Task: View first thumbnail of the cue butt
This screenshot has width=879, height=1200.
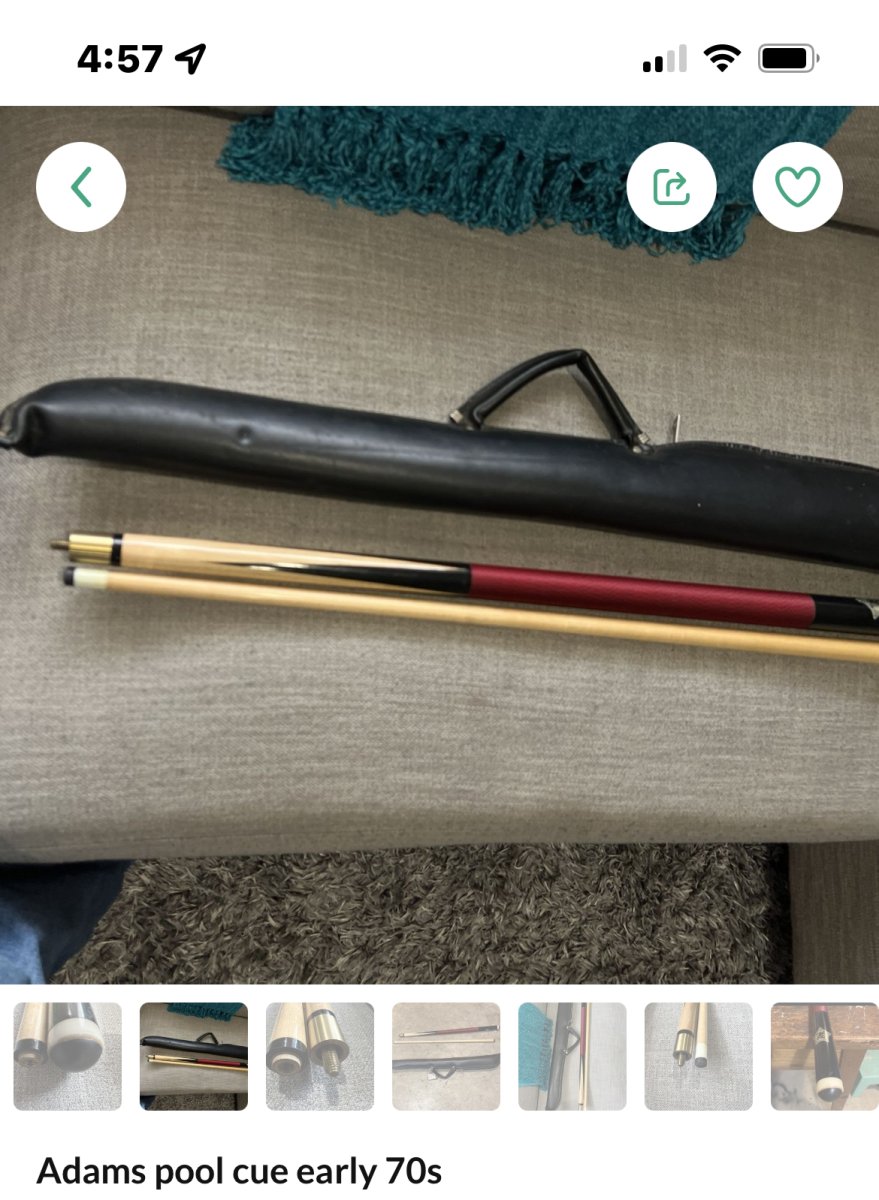Action: coord(67,1056)
